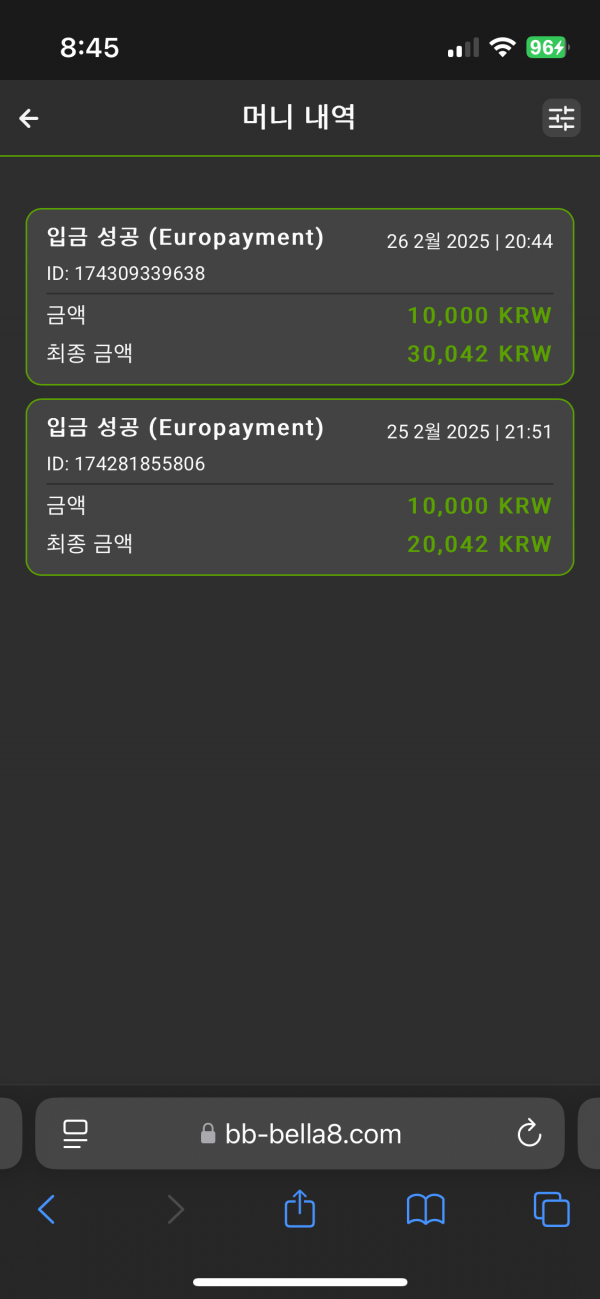Go back using the header arrow
600x1299 pixels.
pos(29,119)
